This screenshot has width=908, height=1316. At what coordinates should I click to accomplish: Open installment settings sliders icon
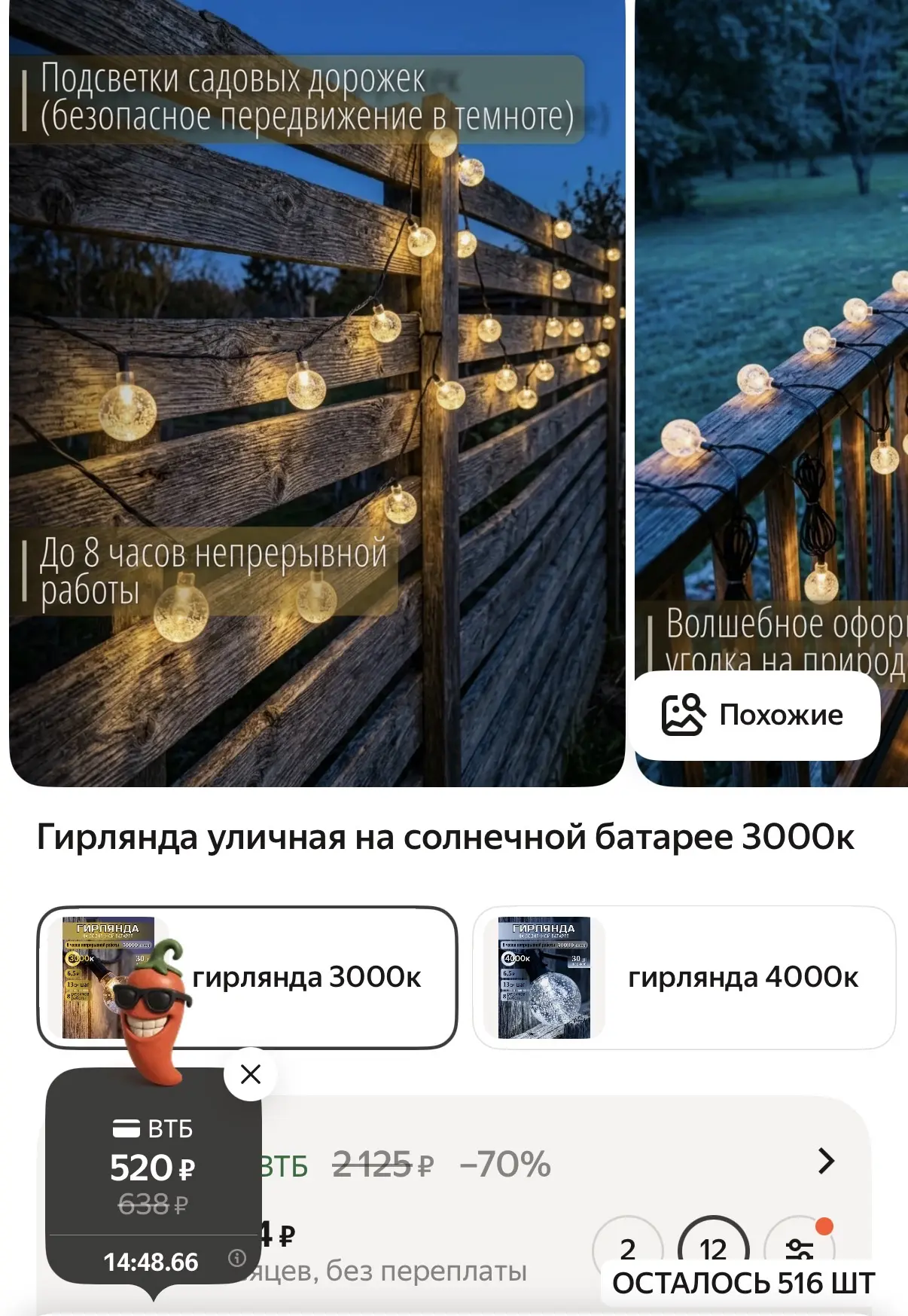point(800,1247)
